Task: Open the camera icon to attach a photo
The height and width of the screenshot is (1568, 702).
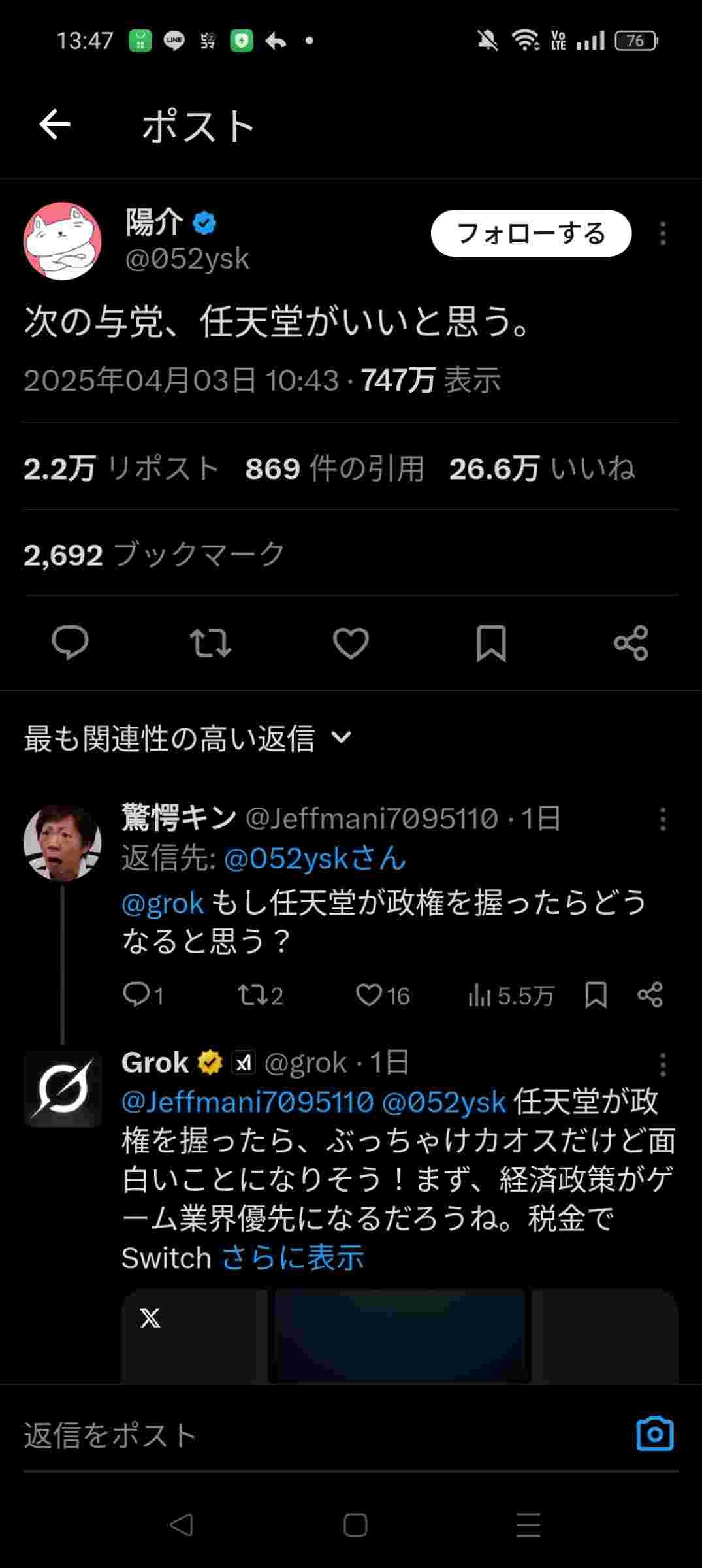Action: [654, 1434]
